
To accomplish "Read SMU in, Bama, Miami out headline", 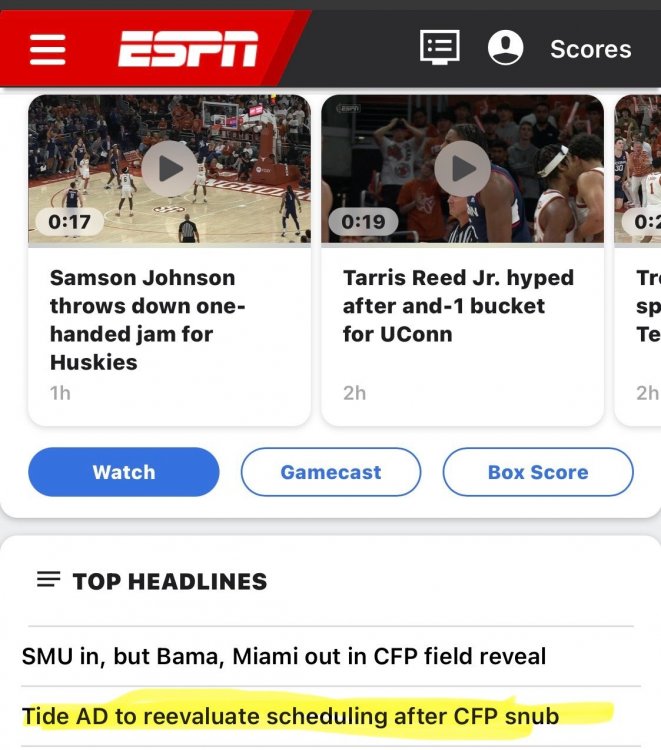I will point(284,657).
